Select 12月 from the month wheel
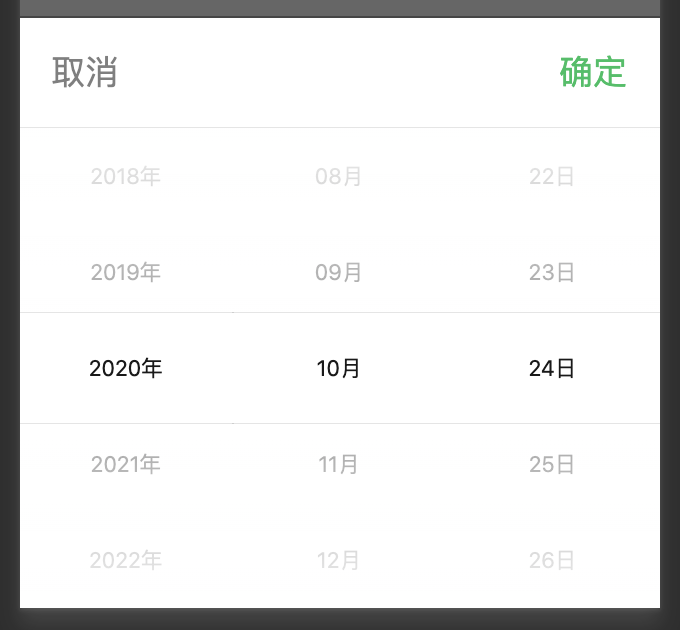This screenshot has height=630, width=680. point(339,560)
